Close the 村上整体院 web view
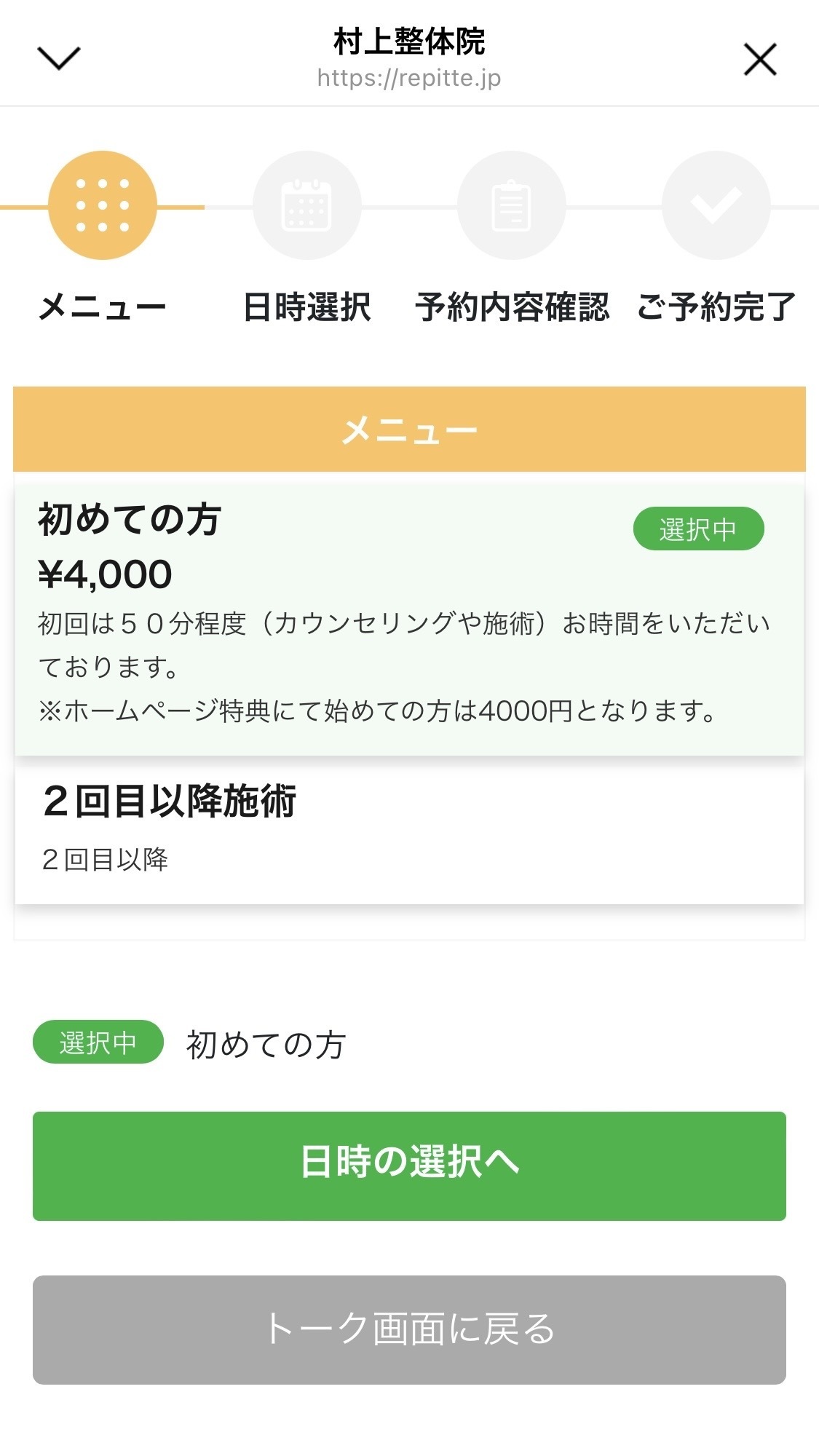Image resolution: width=819 pixels, height=1456 pixels. pyautogui.click(x=760, y=59)
